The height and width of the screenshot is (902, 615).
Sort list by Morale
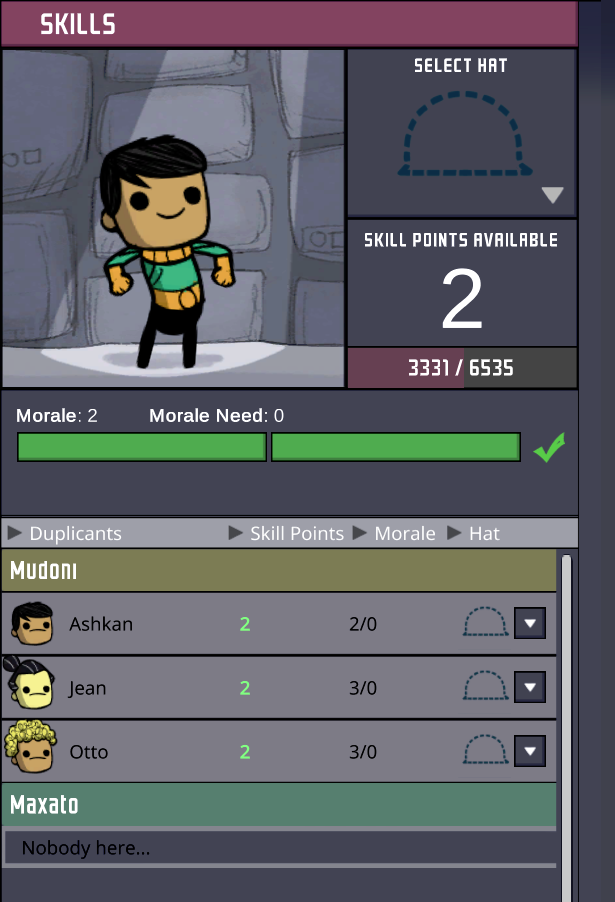(394, 533)
